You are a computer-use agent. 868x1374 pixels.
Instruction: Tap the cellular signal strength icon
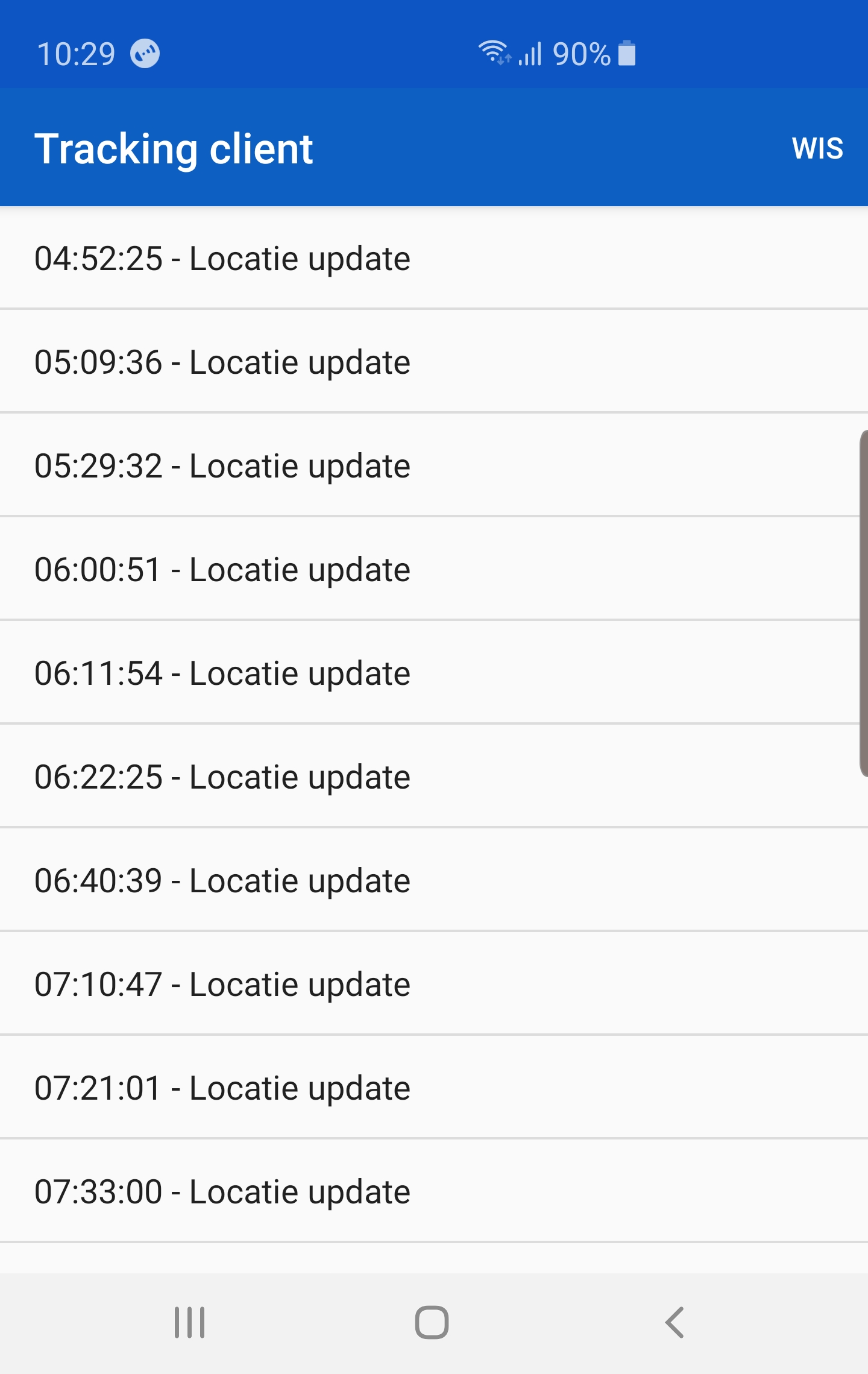[x=529, y=54]
